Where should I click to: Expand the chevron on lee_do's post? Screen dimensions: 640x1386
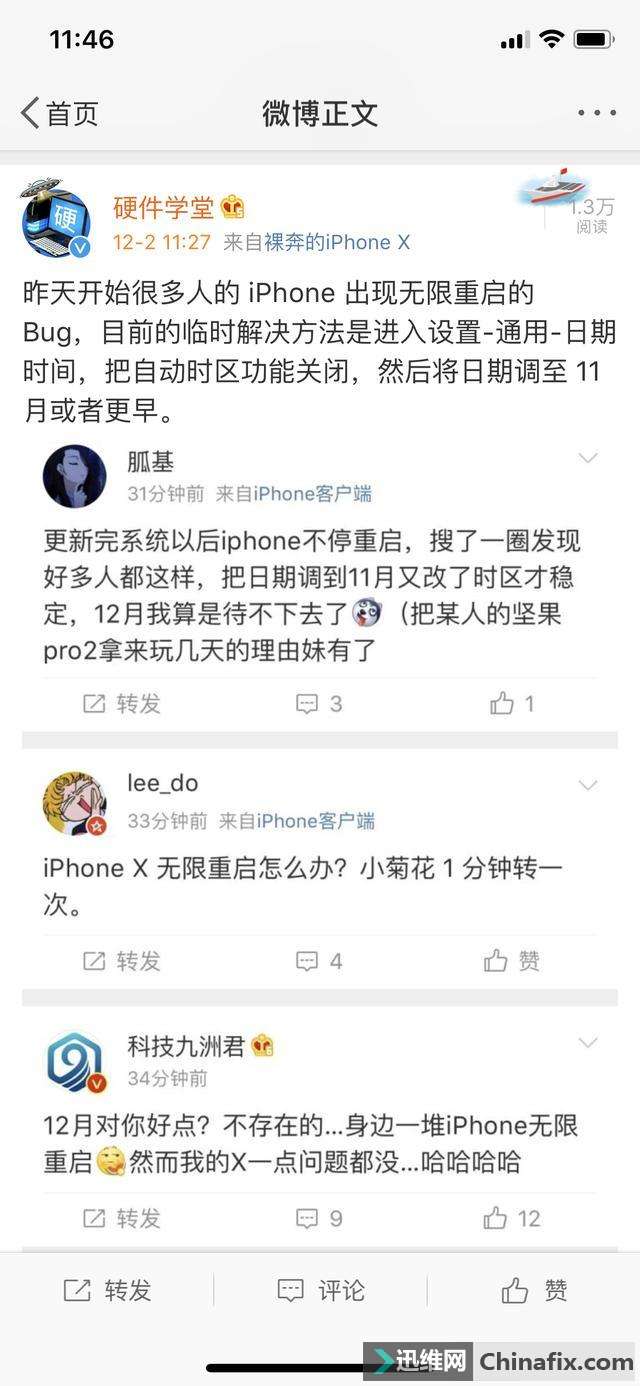[x=588, y=785]
